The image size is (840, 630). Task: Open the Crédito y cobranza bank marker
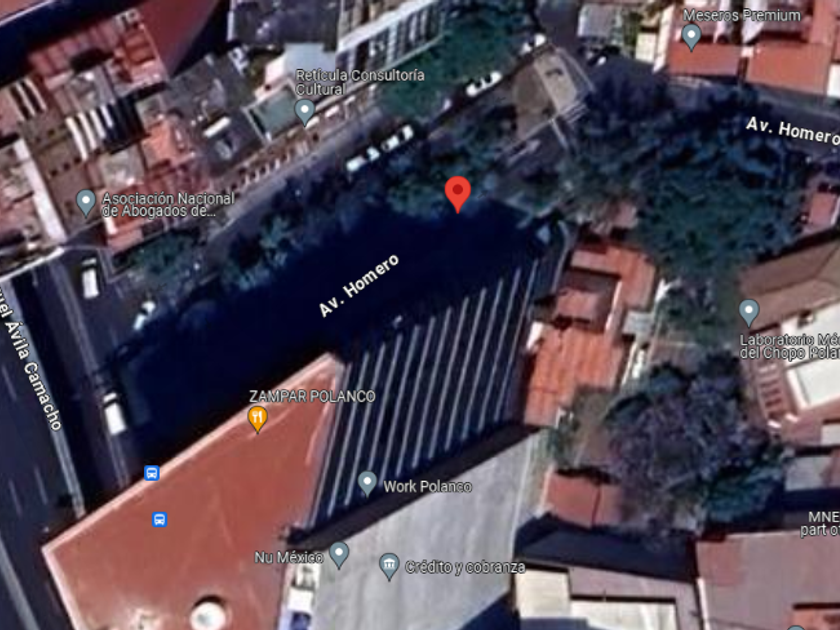389,566
